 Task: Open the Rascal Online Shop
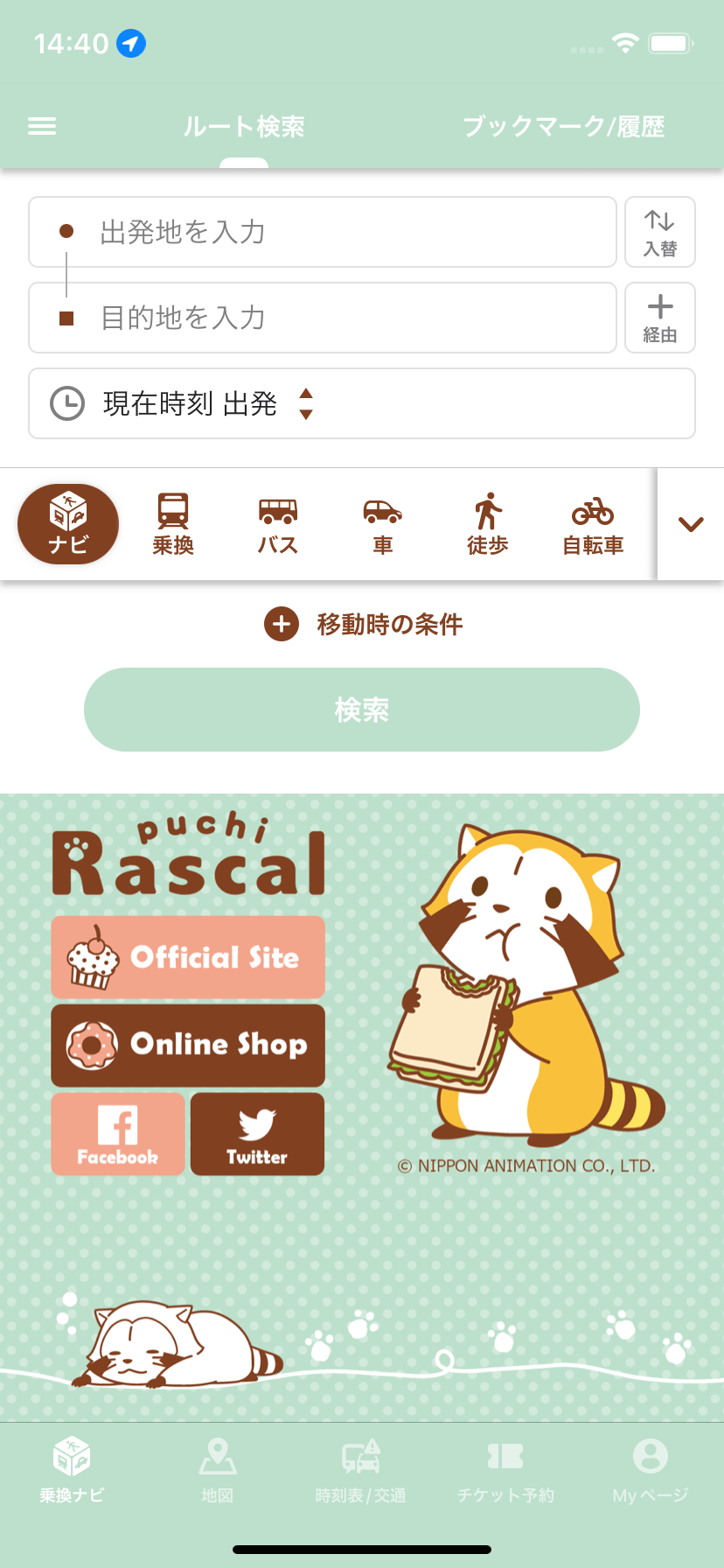[188, 1045]
